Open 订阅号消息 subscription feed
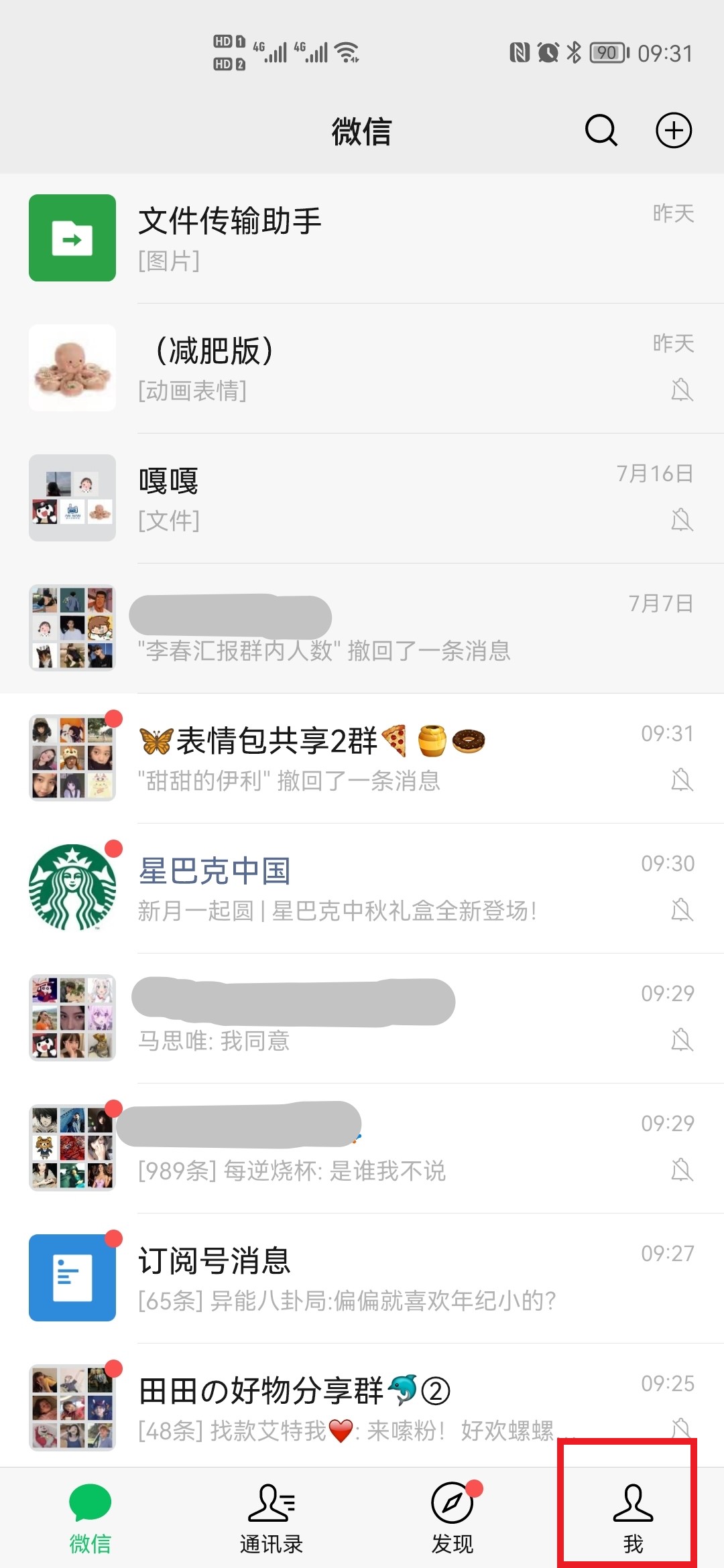 coord(362,1278)
